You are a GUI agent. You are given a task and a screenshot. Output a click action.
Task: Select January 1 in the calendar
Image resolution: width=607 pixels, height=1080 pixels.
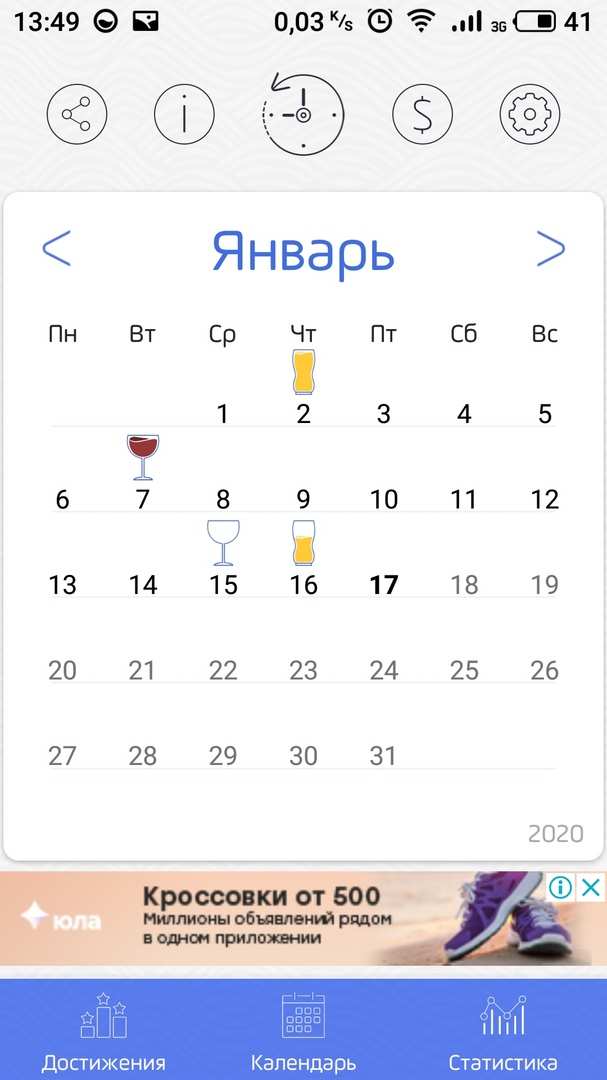223,413
